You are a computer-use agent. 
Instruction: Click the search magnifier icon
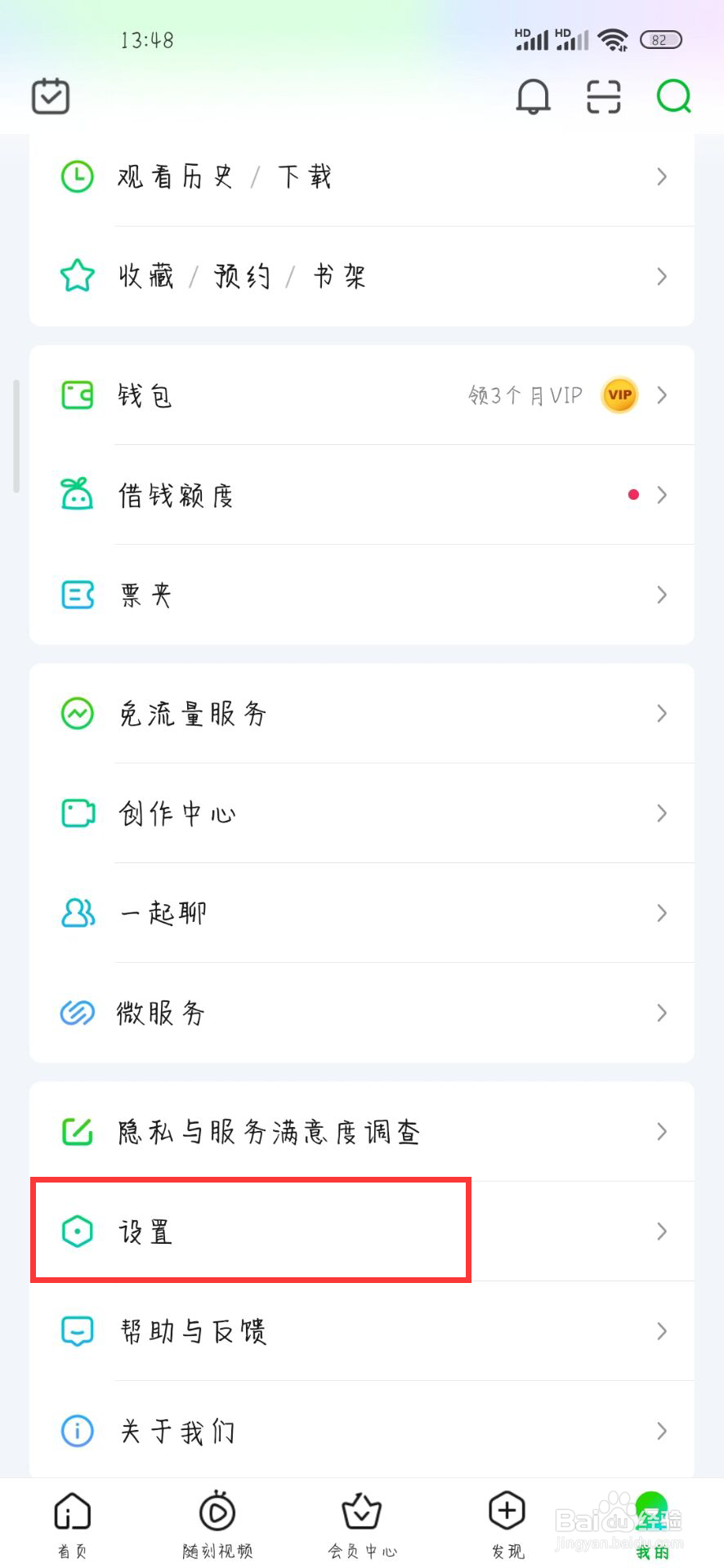[x=673, y=96]
